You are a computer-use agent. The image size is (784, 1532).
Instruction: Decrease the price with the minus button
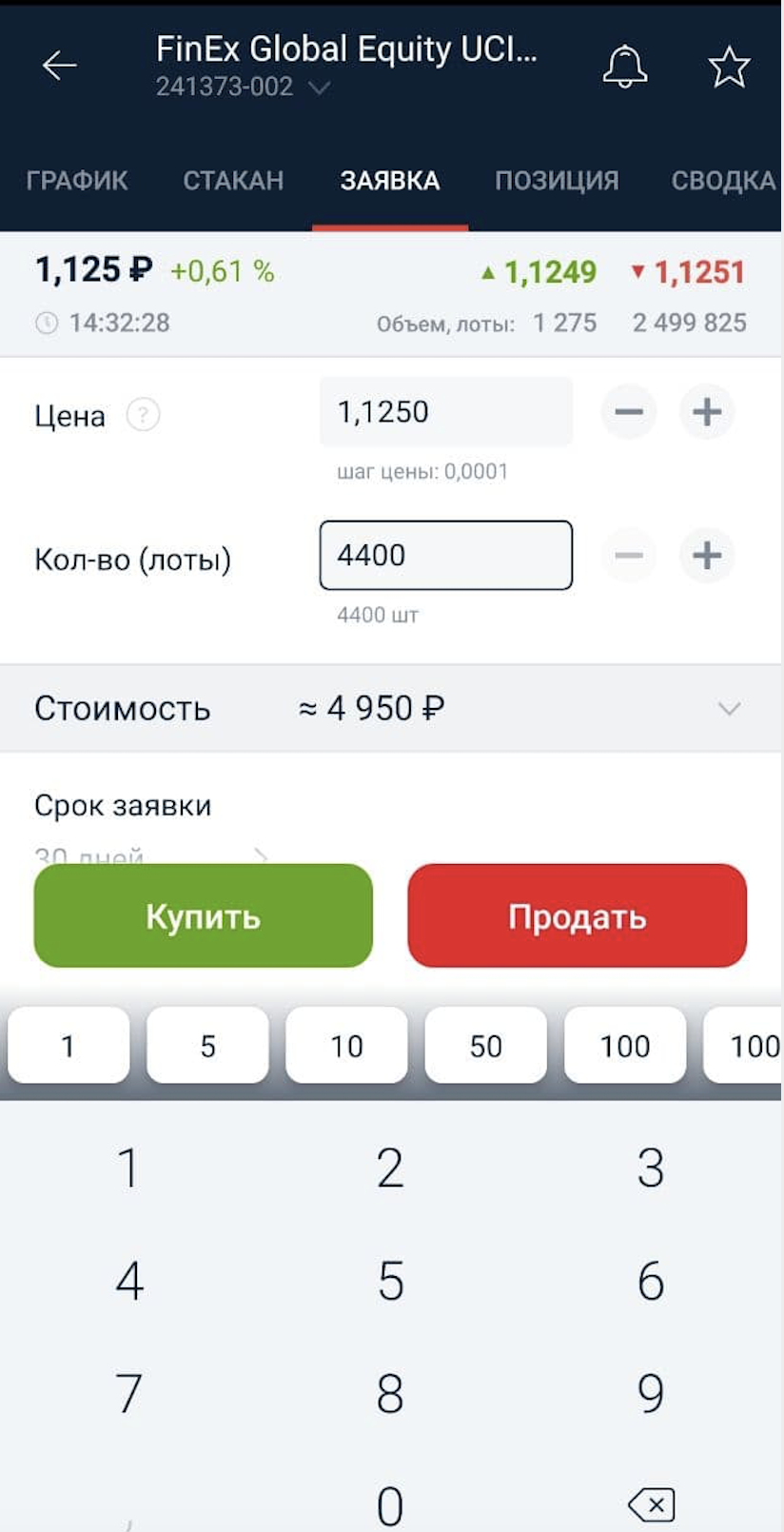629,412
